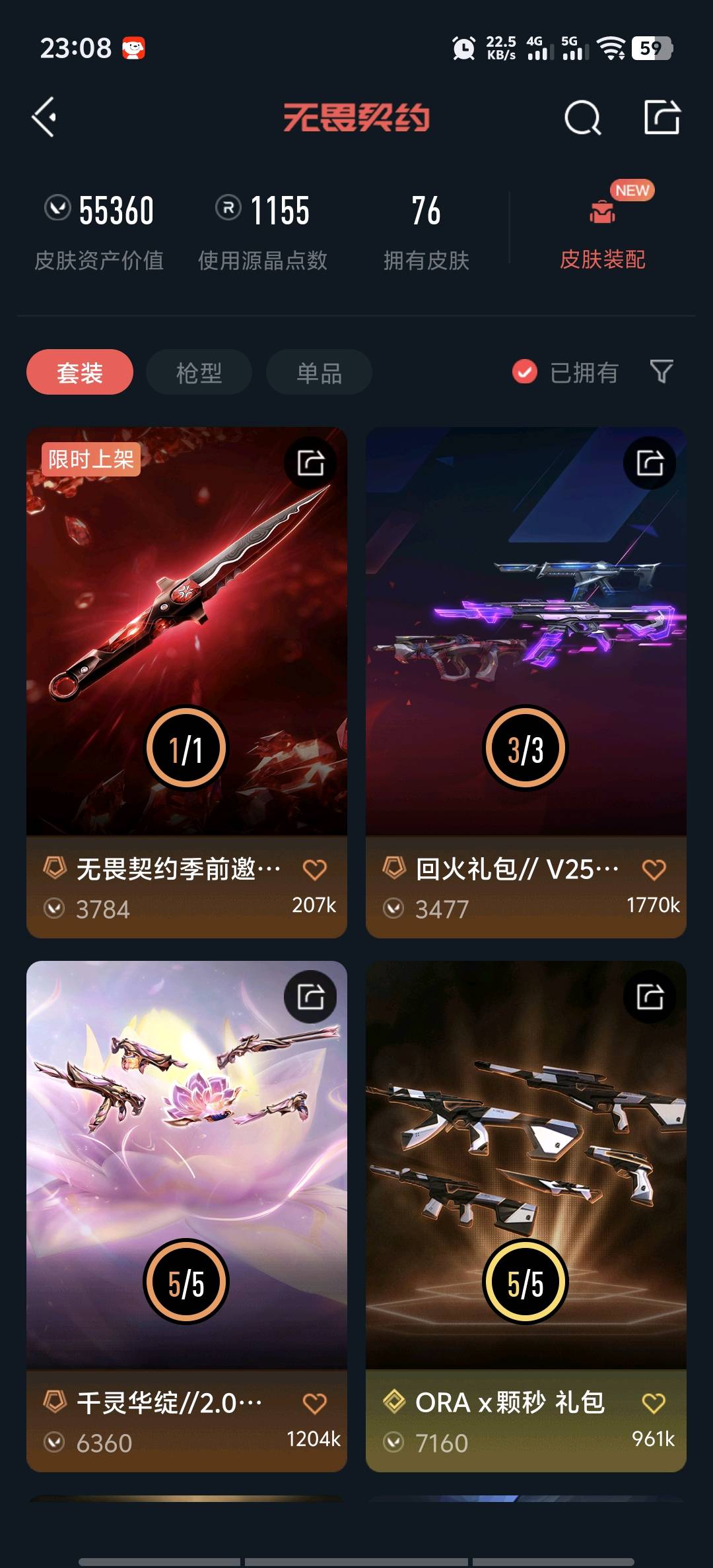
Task: Go back using the top-left arrow
Action: (44, 117)
